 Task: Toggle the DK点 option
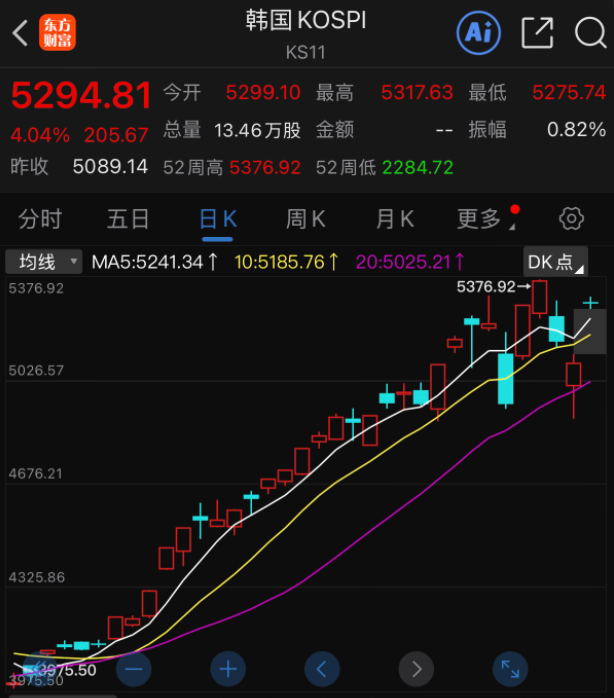[x=555, y=262]
